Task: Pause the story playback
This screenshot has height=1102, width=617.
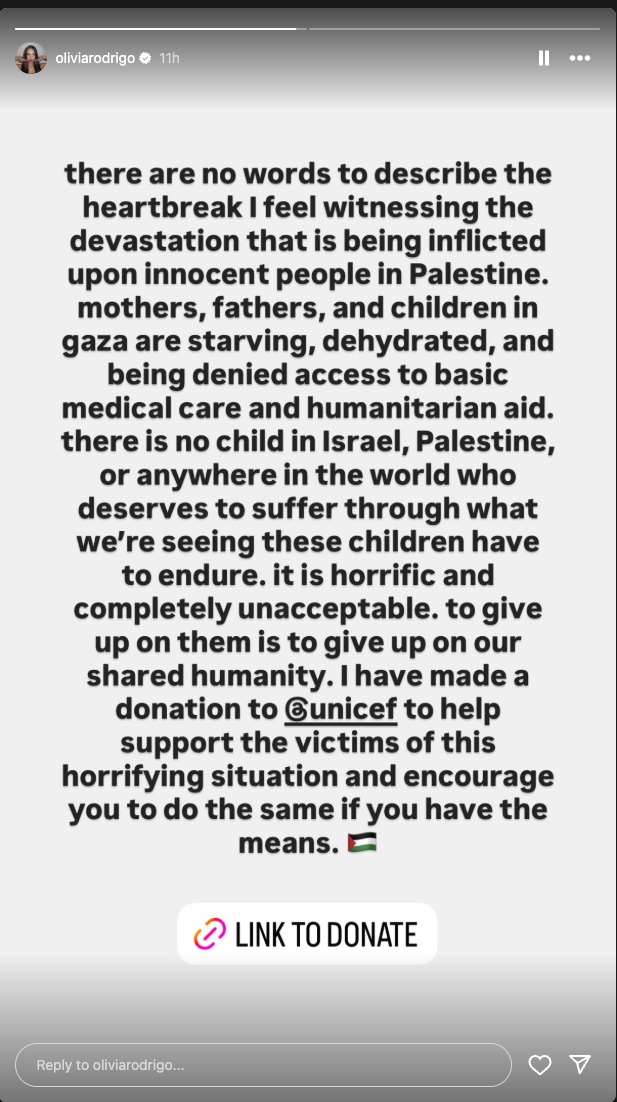Action: pos(544,58)
